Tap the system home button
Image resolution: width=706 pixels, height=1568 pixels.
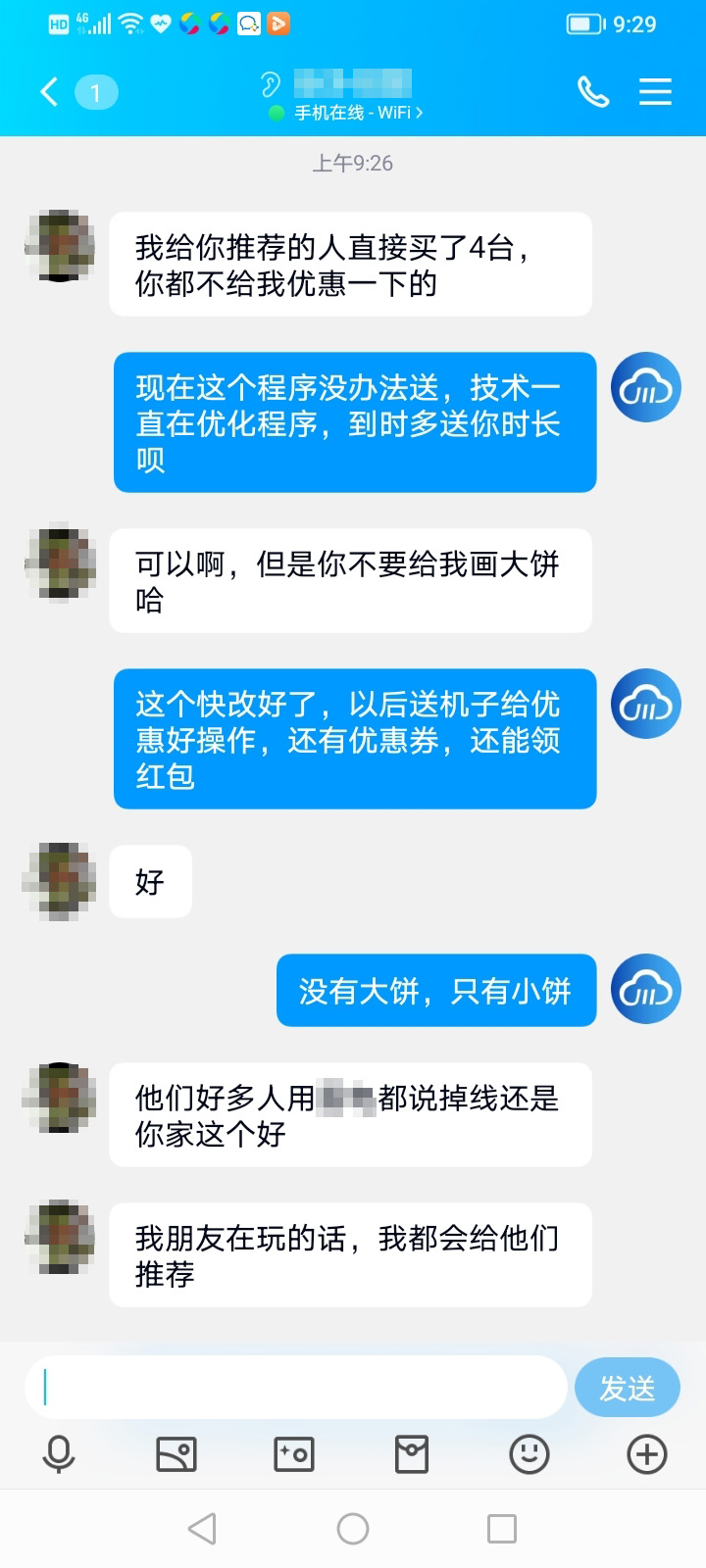pos(353,1529)
